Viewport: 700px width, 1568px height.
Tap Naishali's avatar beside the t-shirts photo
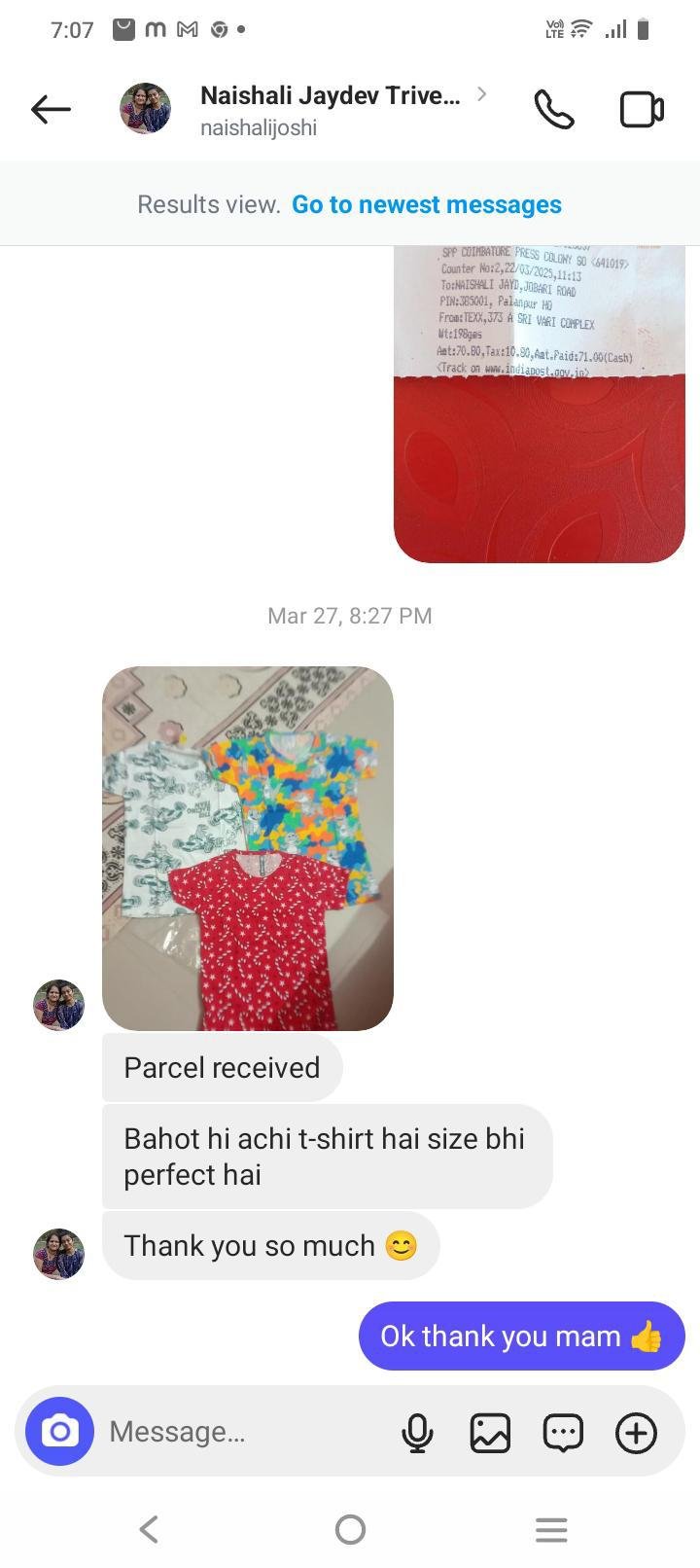[59, 1005]
